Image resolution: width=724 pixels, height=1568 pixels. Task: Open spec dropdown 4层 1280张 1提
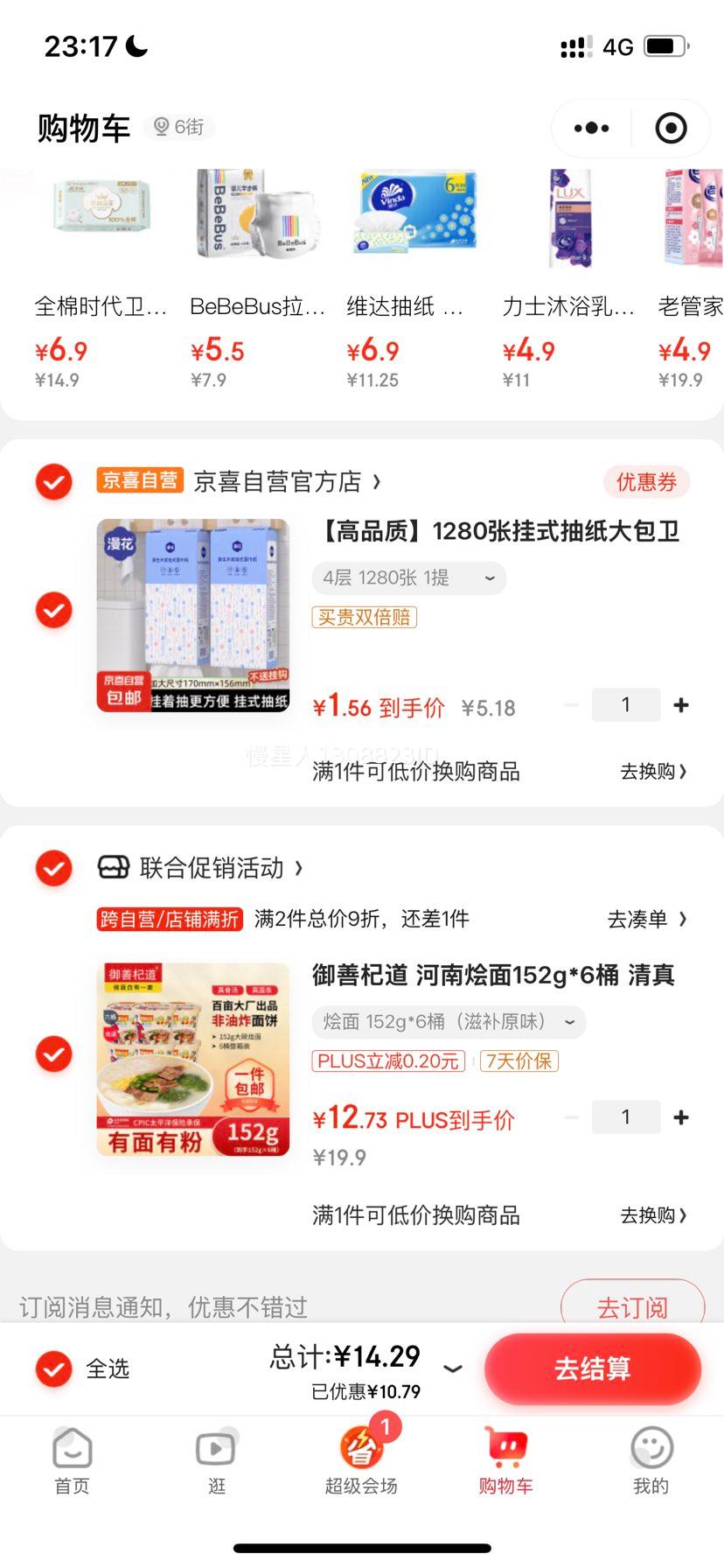408,577
